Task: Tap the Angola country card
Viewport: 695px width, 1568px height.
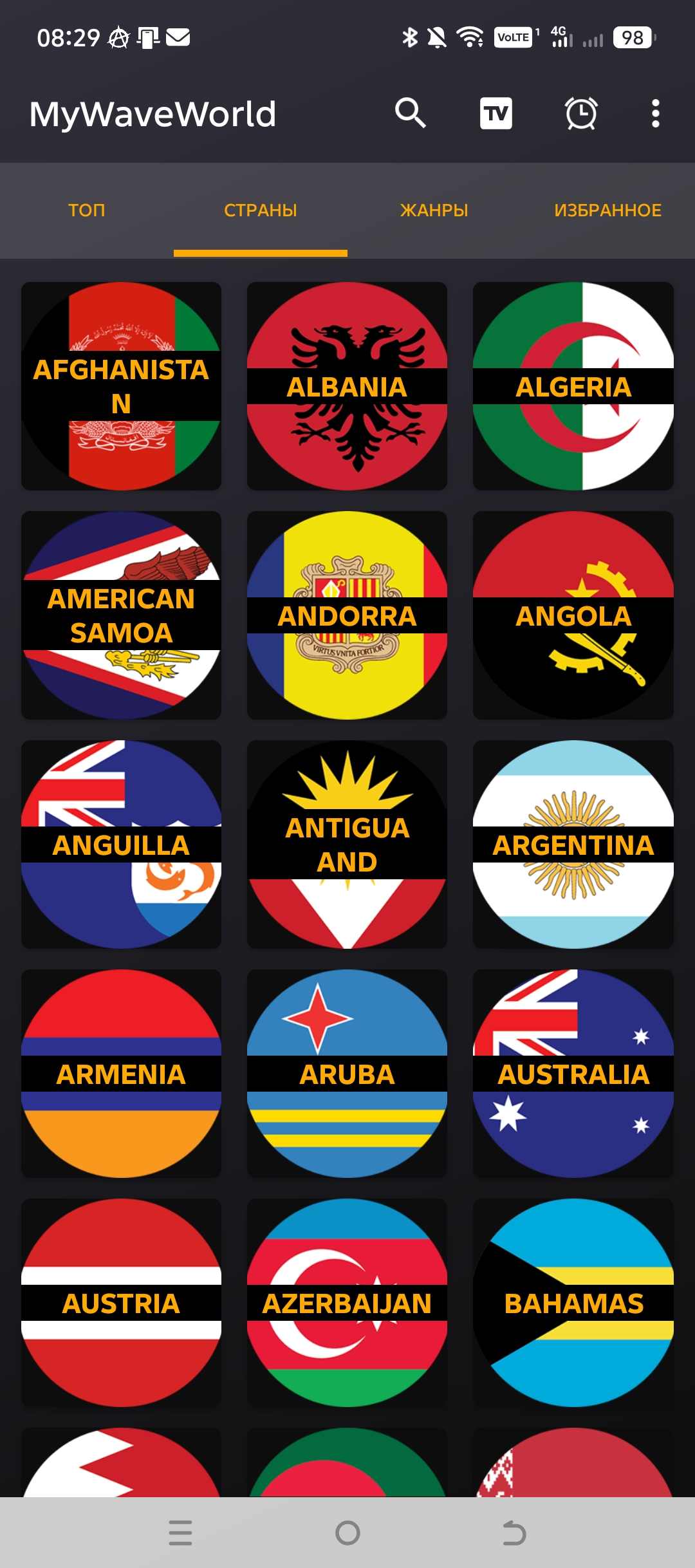Action: click(573, 615)
